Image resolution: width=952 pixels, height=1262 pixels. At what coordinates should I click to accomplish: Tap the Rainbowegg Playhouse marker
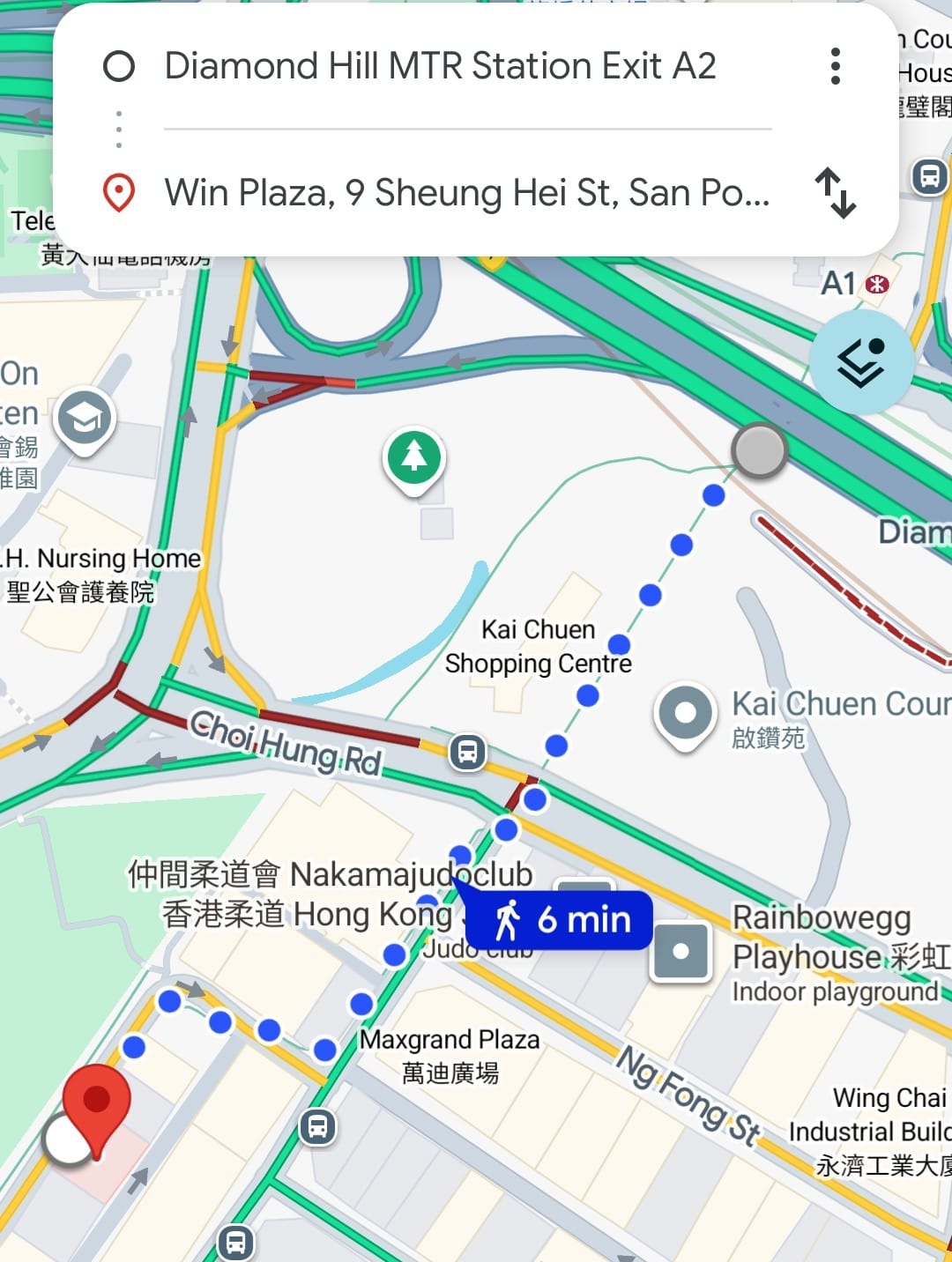pos(681,952)
